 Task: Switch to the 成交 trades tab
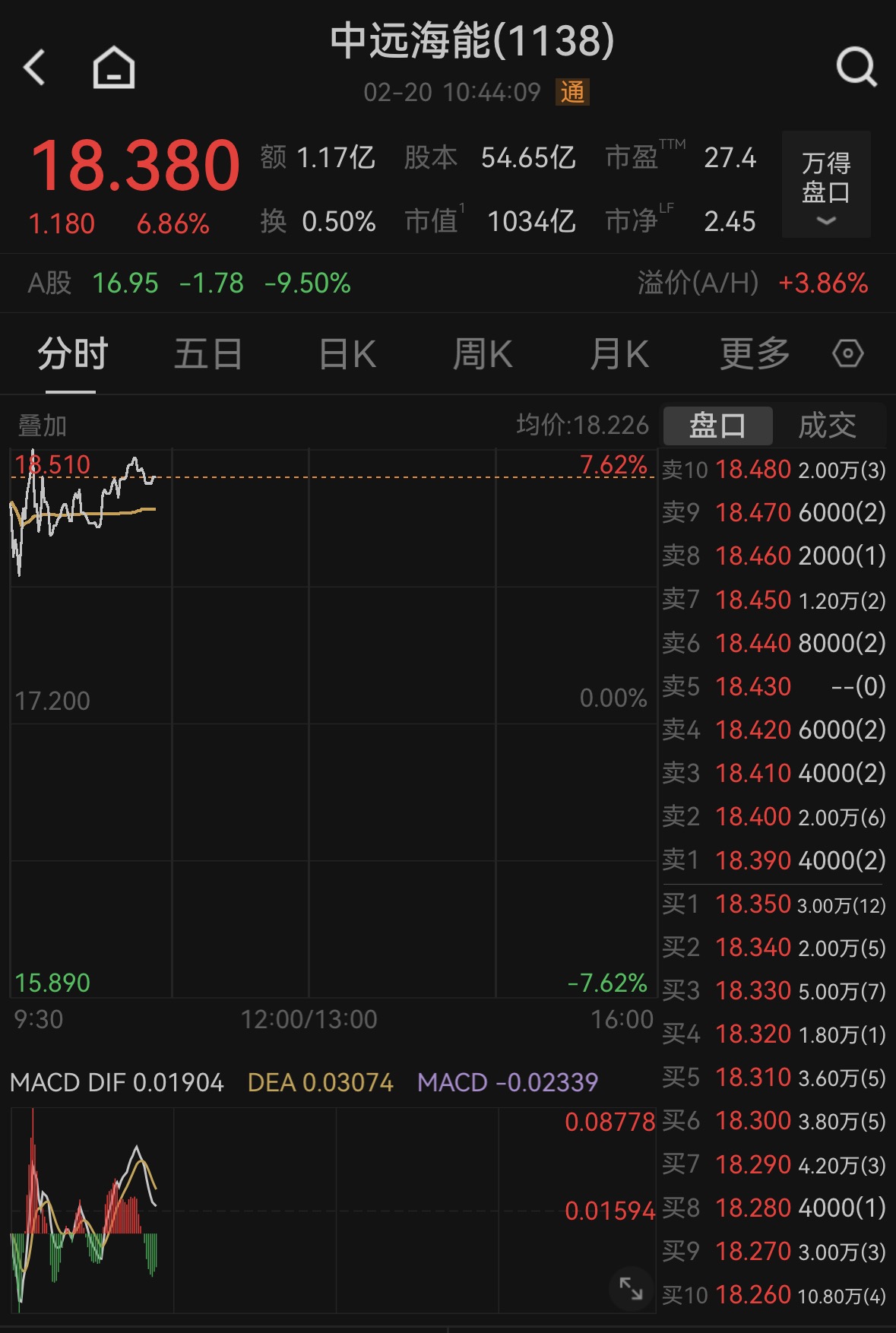(x=828, y=426)
